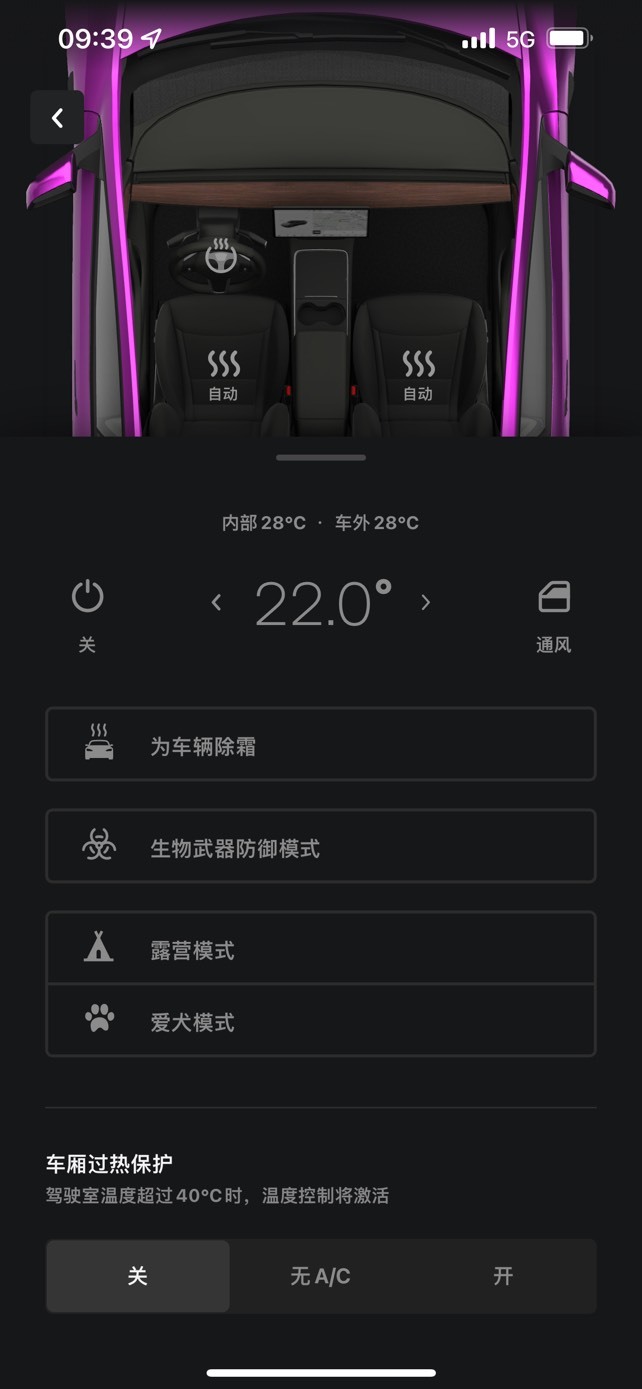This screenshot has height=1389, width=642.
Task: Select 露营模式 camp mode
Action: (x=321, y=948)
